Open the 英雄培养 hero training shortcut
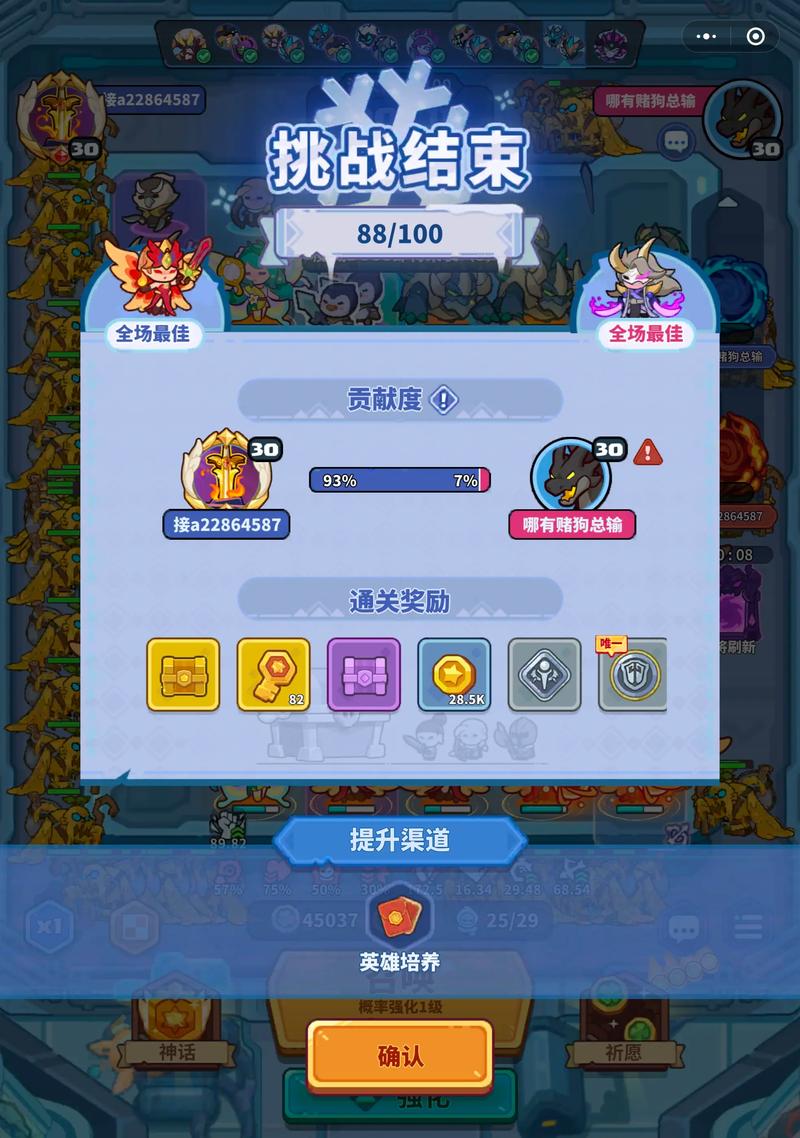Viewport: 800px width, 1138px height. (399, 920)
